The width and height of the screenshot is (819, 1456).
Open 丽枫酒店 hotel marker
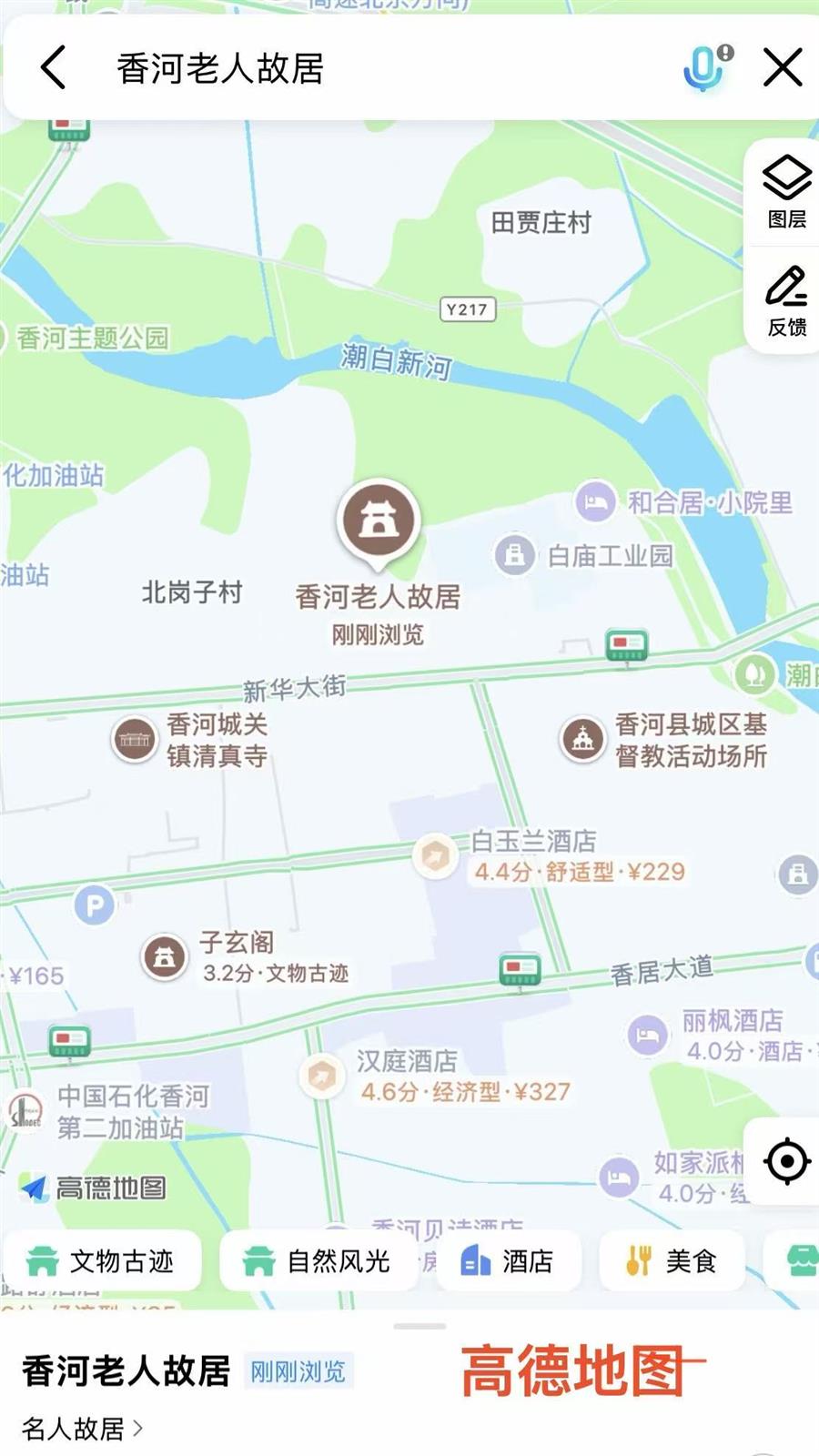pos(648,1036)
